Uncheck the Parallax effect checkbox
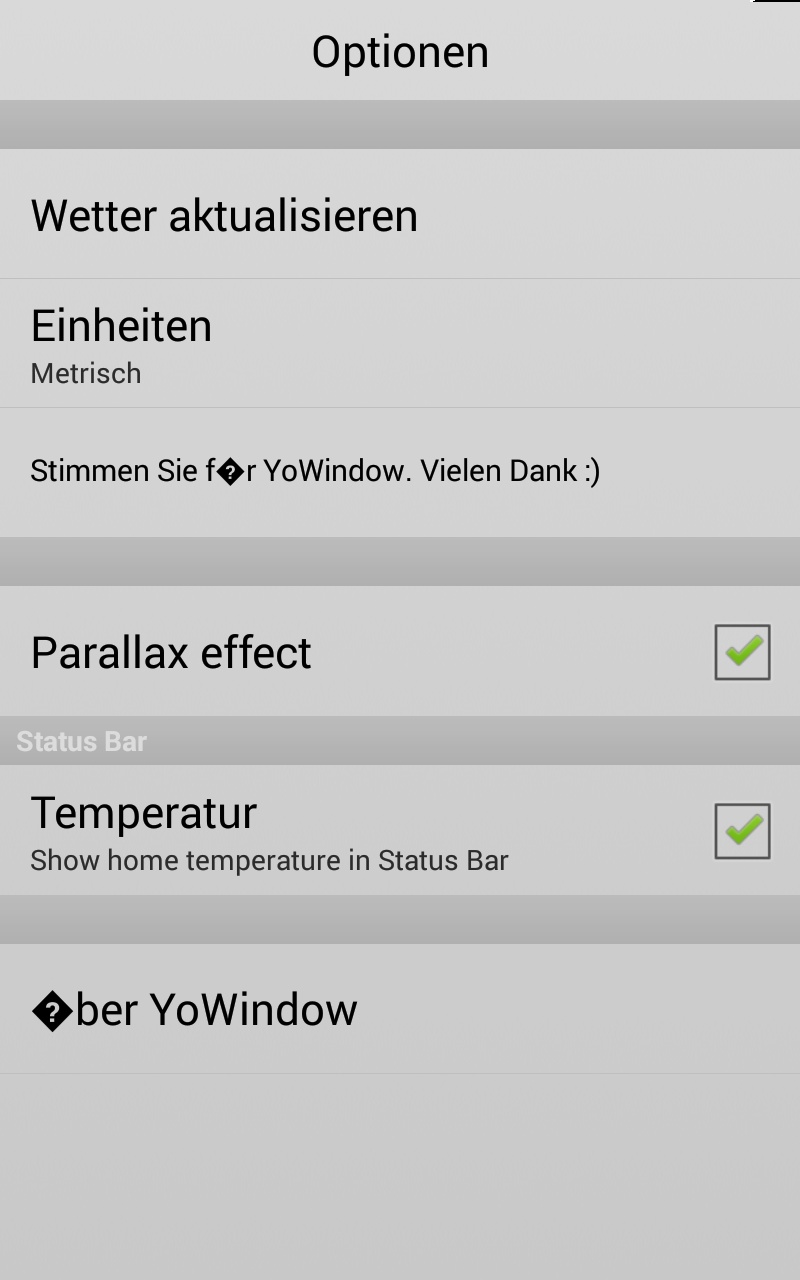The image size is (800, 1280). (x=742, y=653)
